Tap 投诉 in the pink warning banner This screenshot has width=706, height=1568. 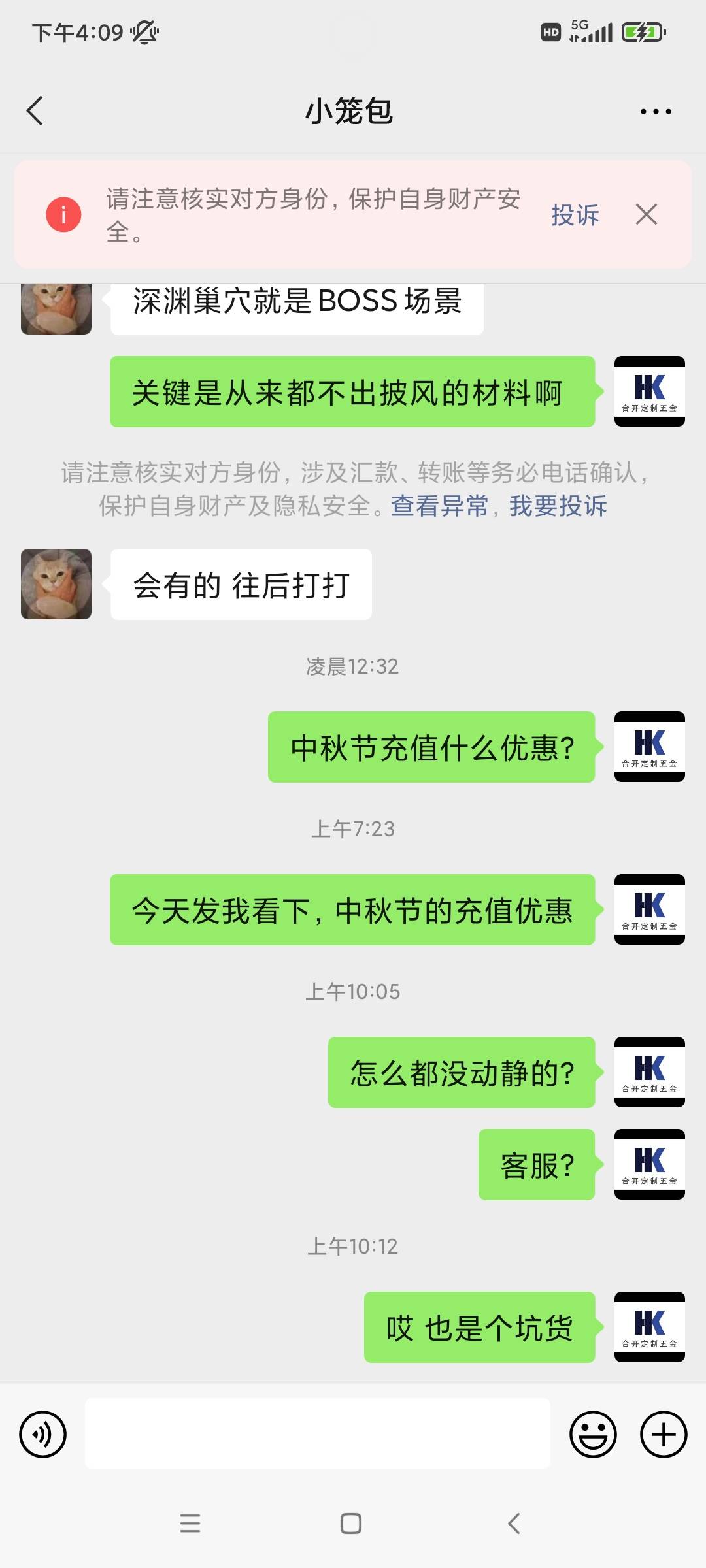pos(575,215)
